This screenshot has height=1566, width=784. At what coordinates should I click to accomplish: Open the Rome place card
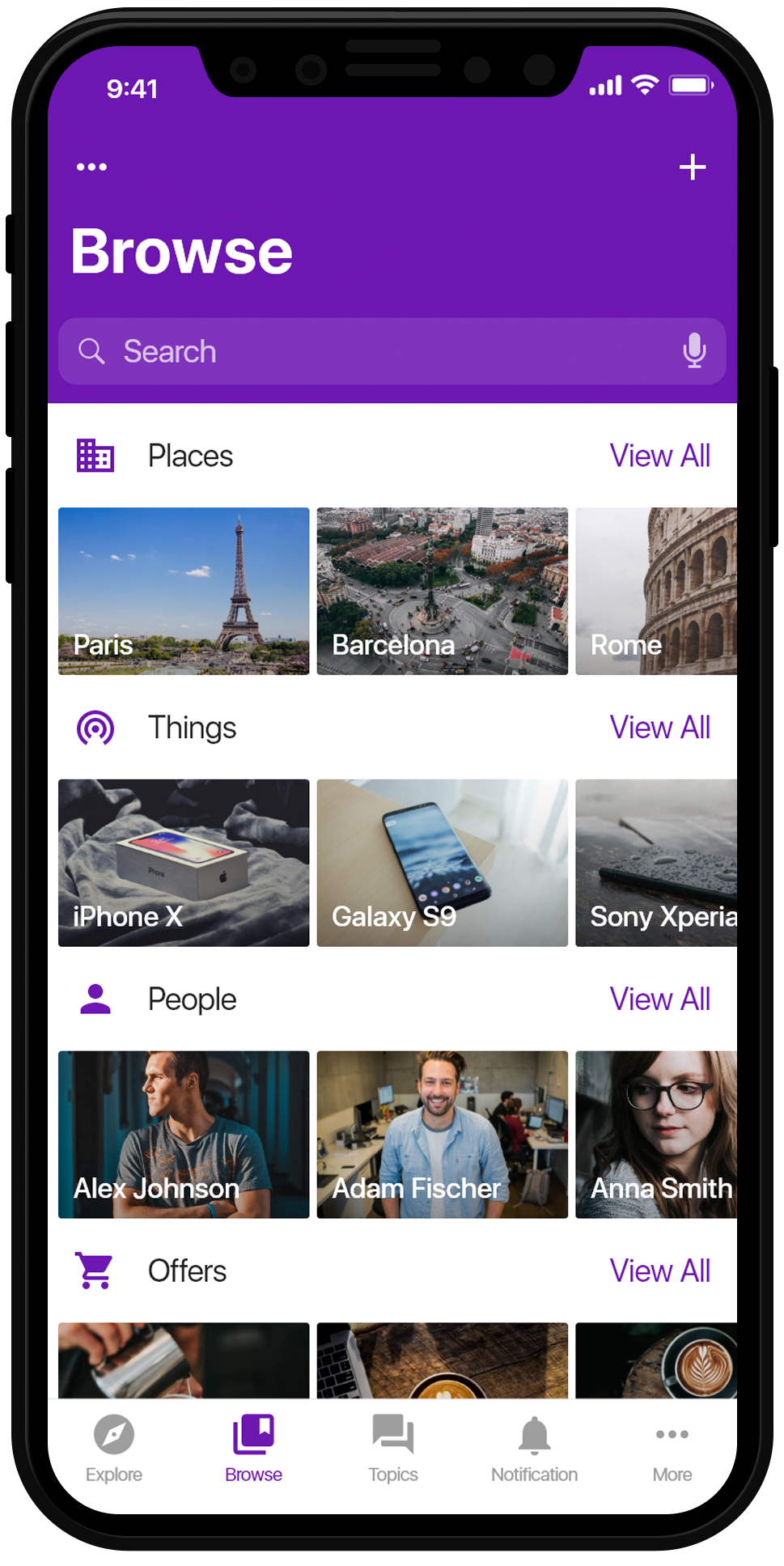click(655, 591)
